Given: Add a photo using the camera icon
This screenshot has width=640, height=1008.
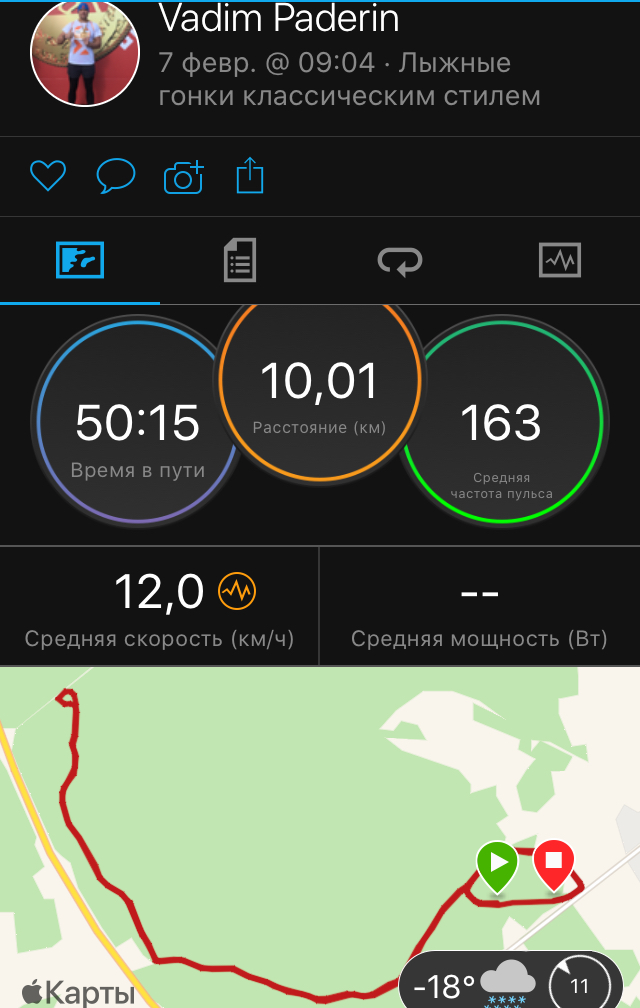Looking at the screenshot, I should tap(184, 177).
